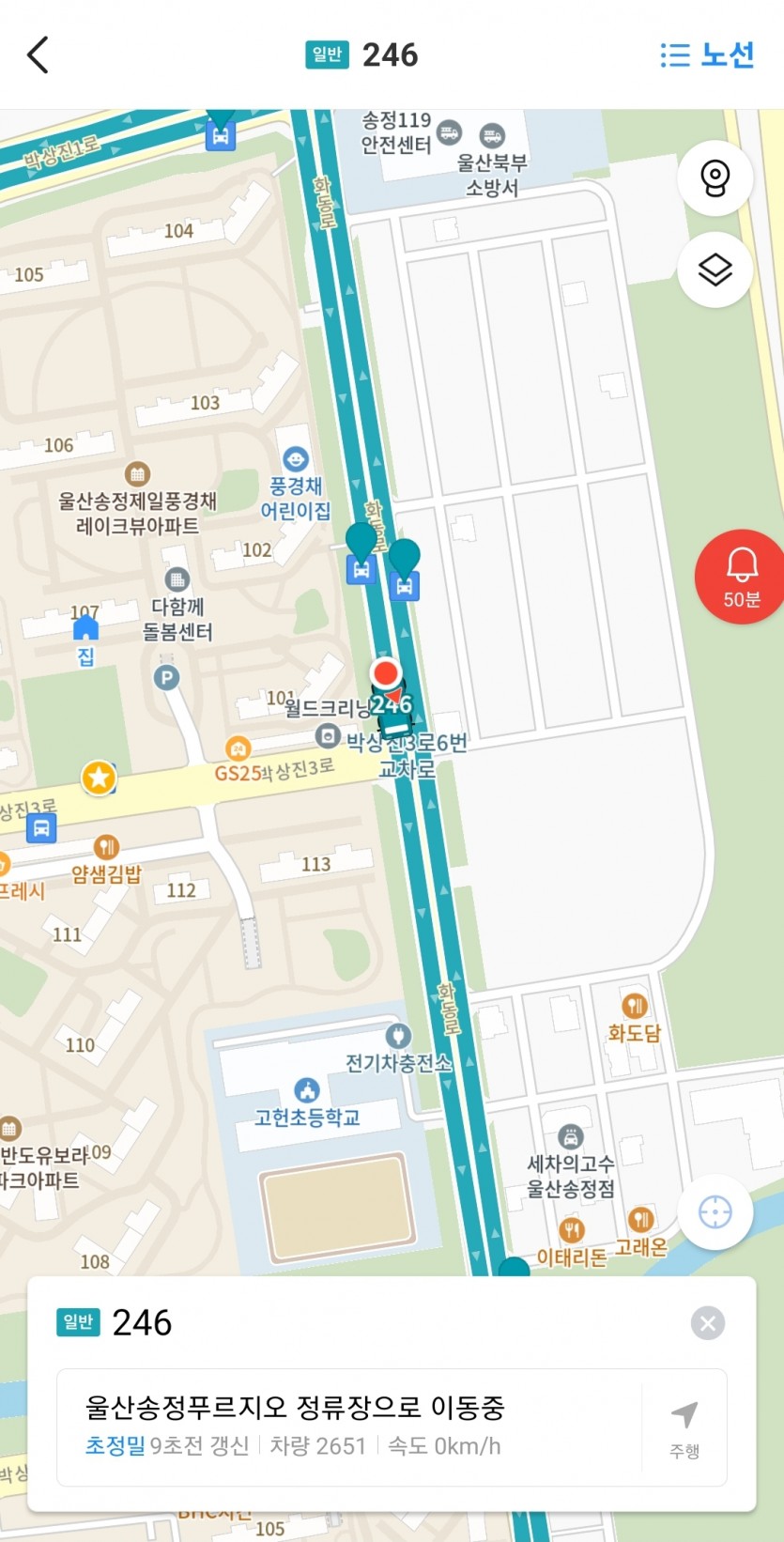Tap the yellow star favorite marker
The image size is (784, 1542).
tap(99, 777)
